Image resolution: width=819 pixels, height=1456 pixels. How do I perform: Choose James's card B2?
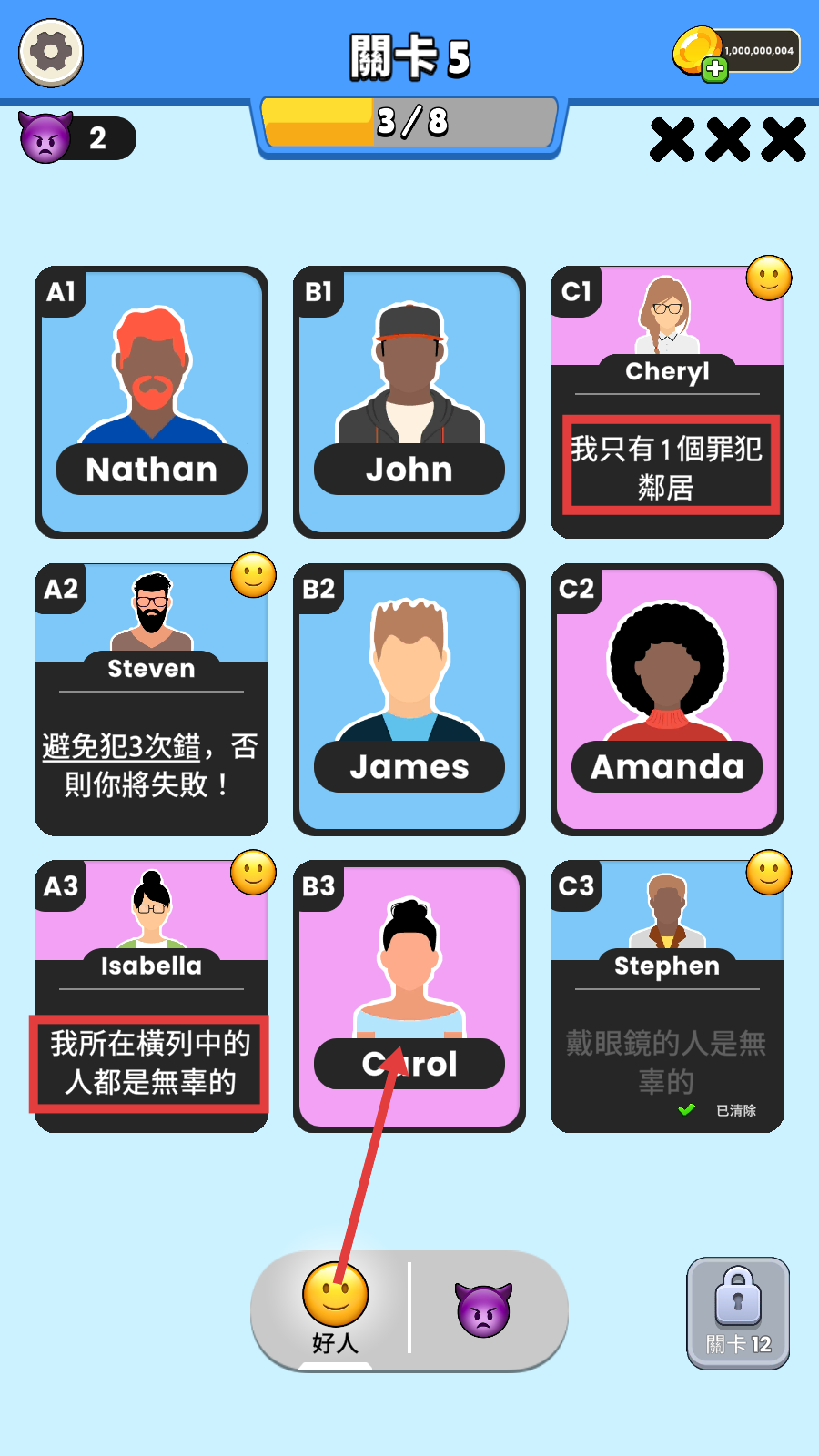pos(409,699)
